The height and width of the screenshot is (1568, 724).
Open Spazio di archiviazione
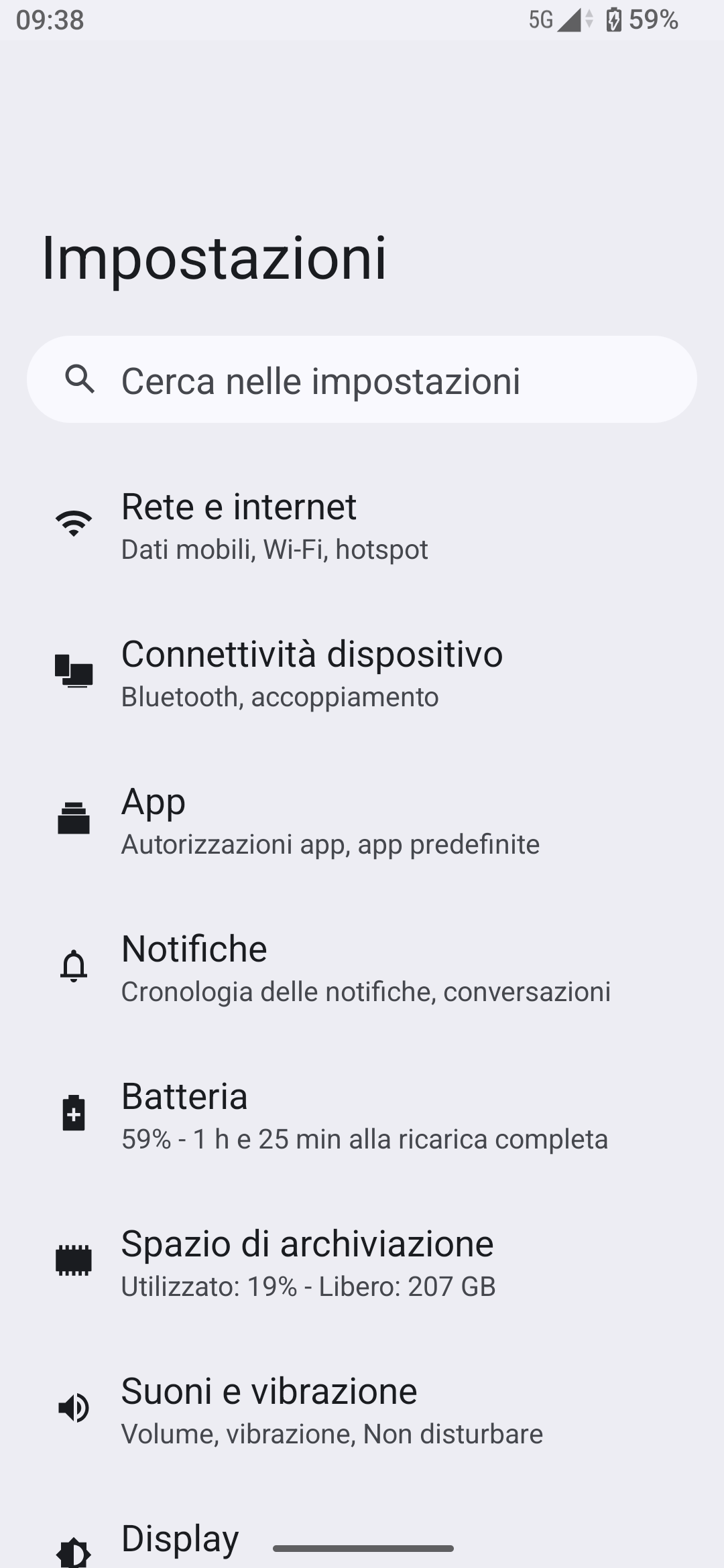tap(362, 1262)
